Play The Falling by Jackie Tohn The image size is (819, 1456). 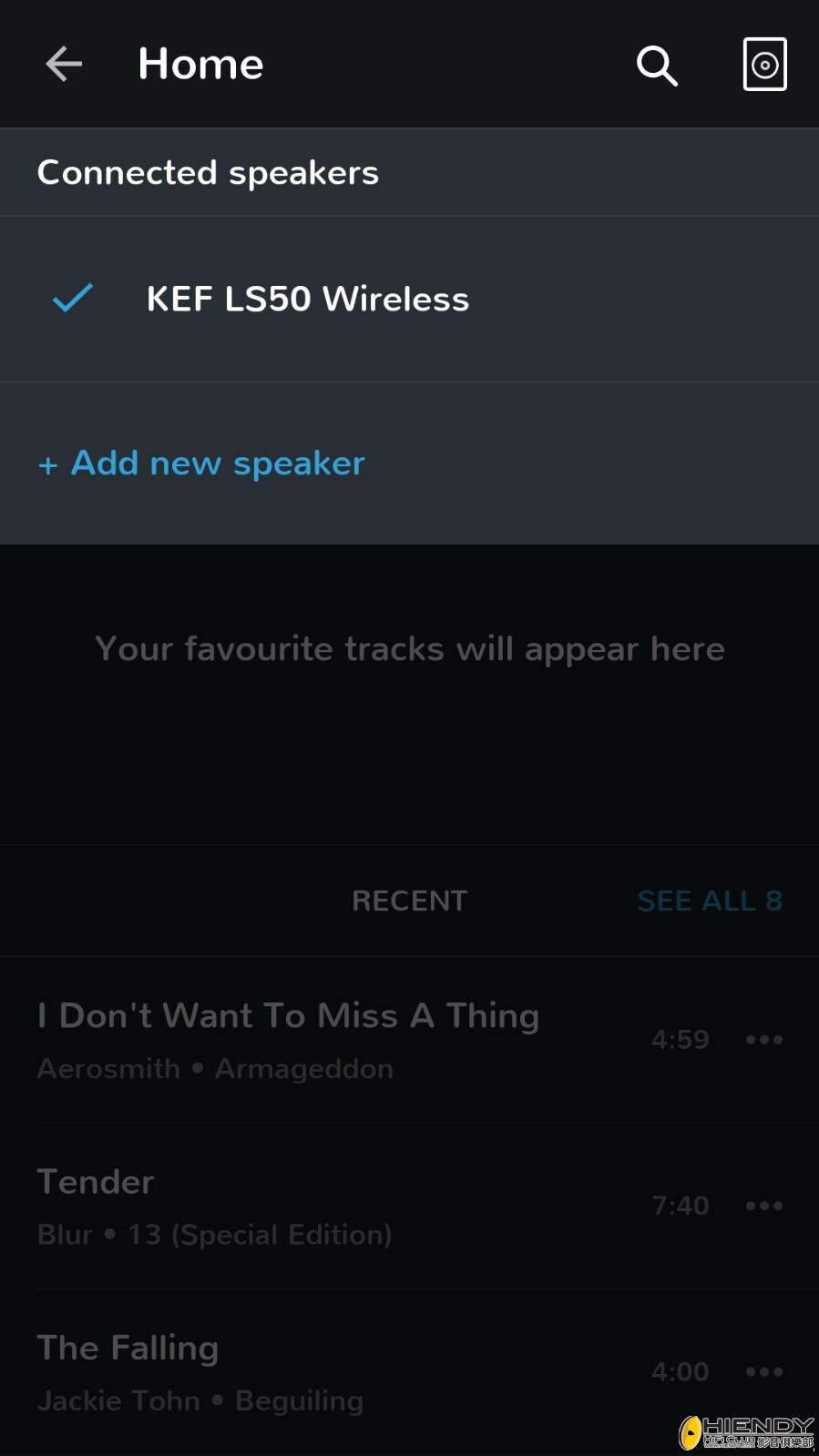click(200, 1371)
